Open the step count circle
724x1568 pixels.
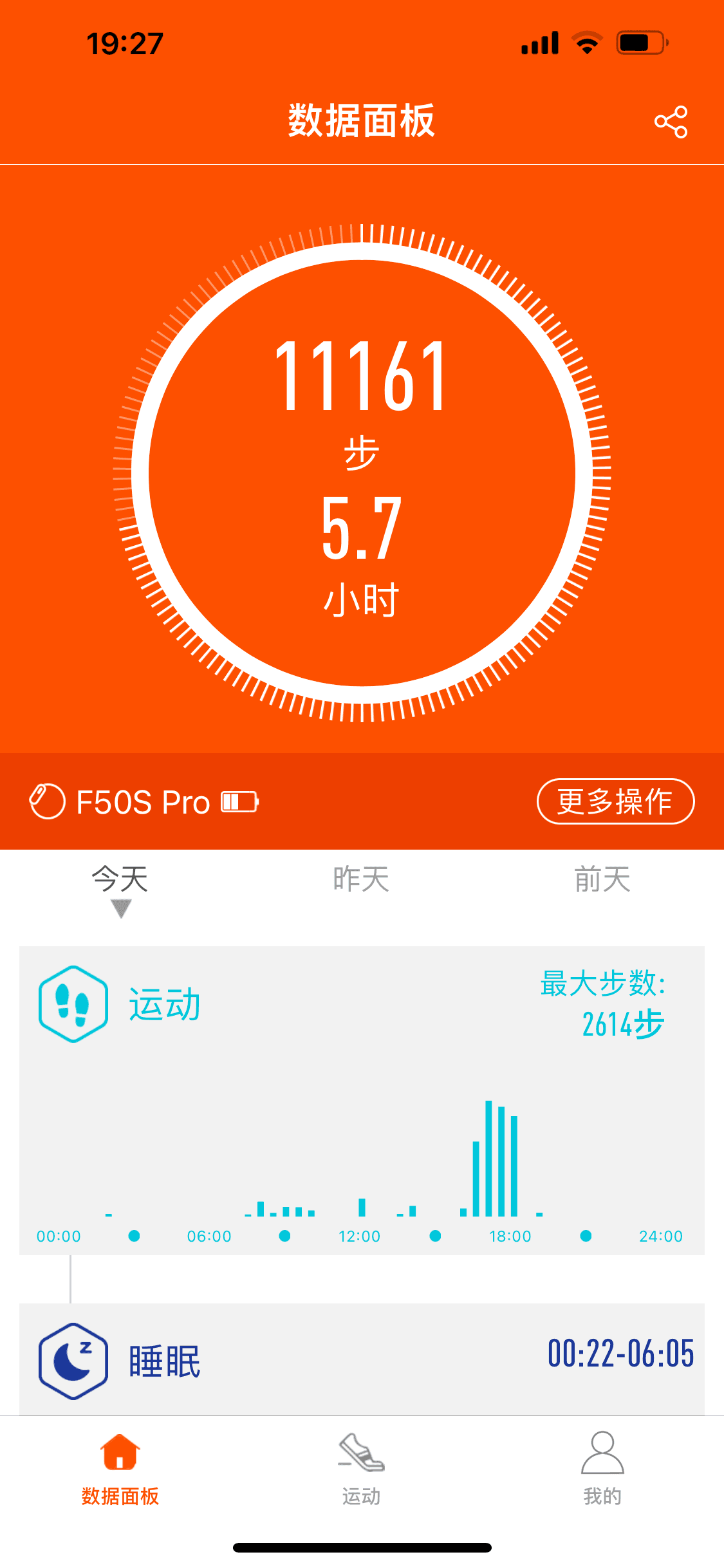tap(362, 473)
